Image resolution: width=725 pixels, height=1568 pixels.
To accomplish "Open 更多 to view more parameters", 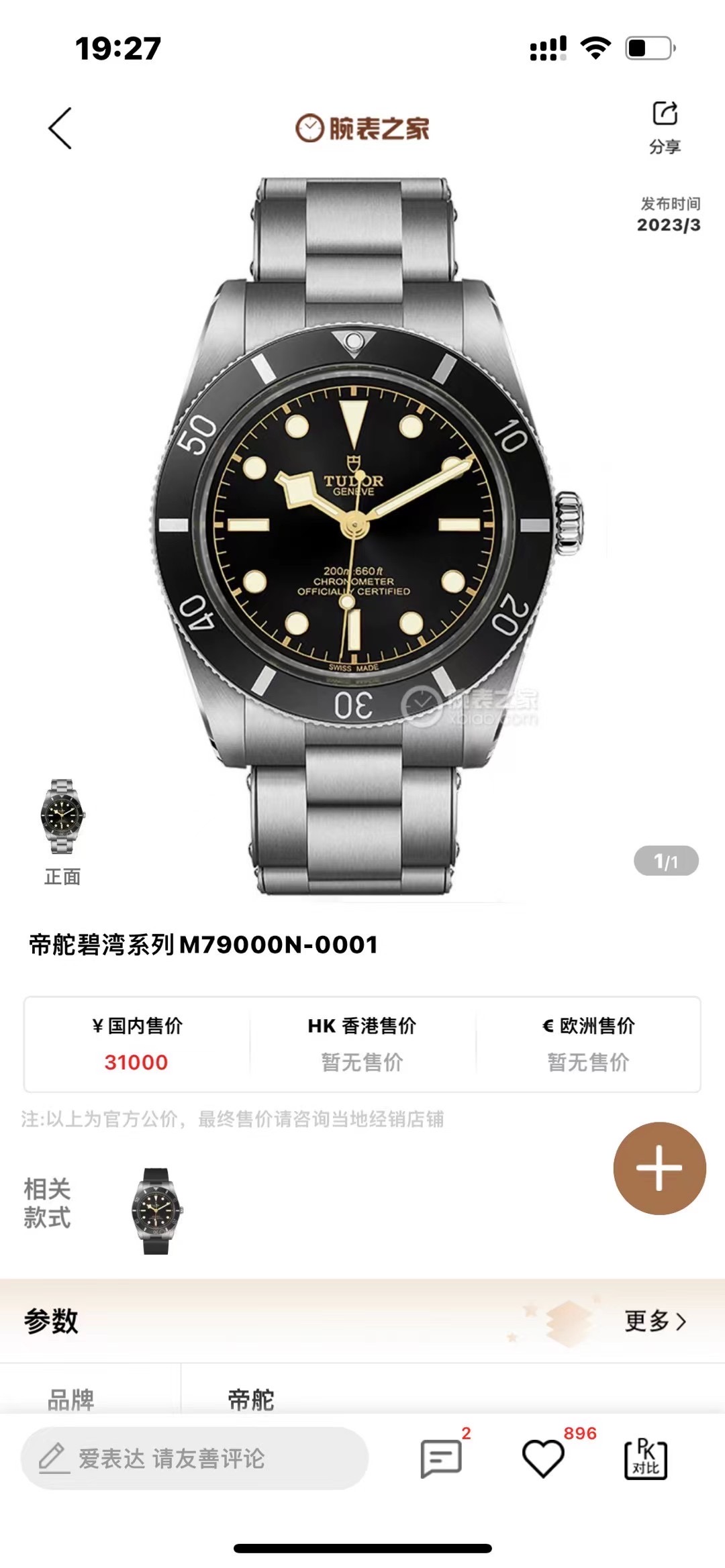I will pyautogui.click(x=655, y=1321).
